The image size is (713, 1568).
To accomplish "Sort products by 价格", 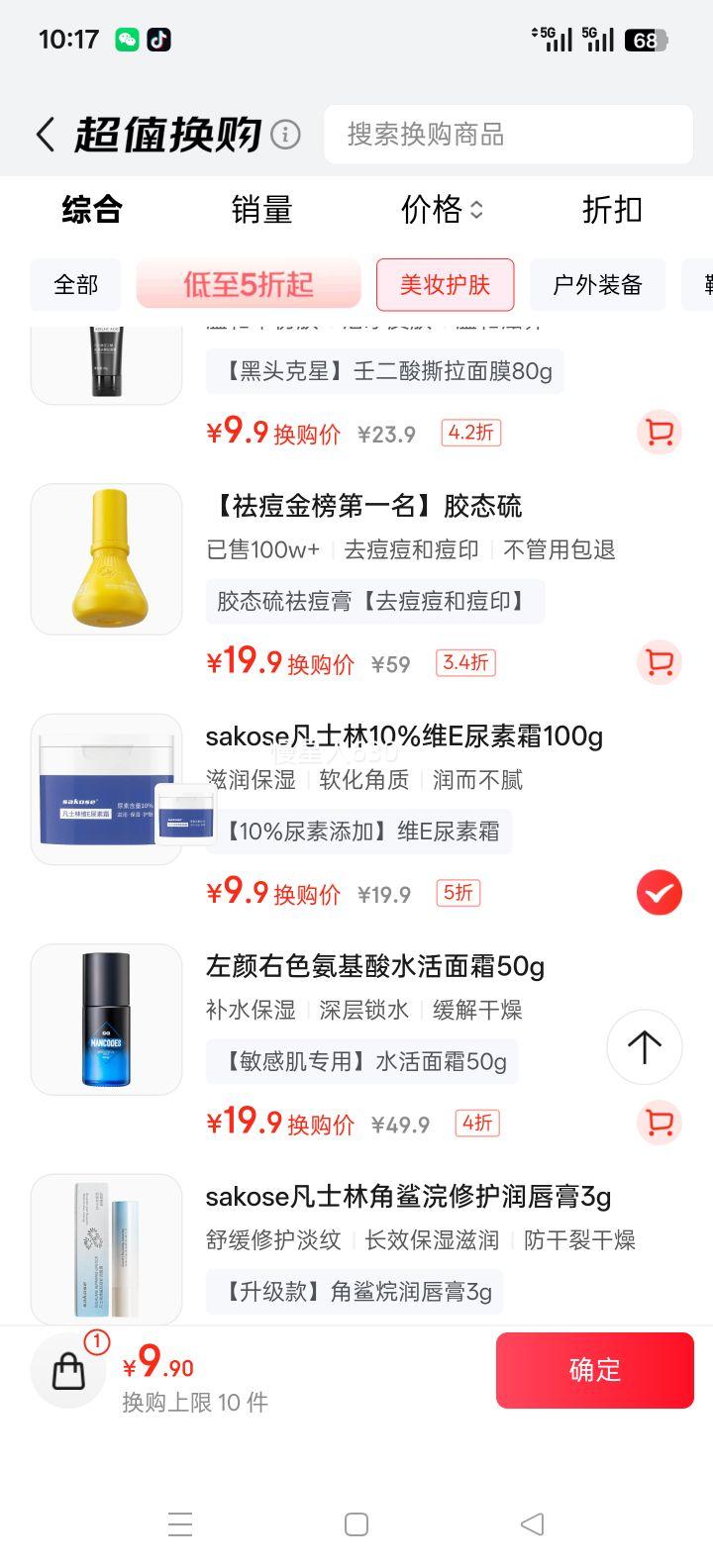I will pos(442,210).
